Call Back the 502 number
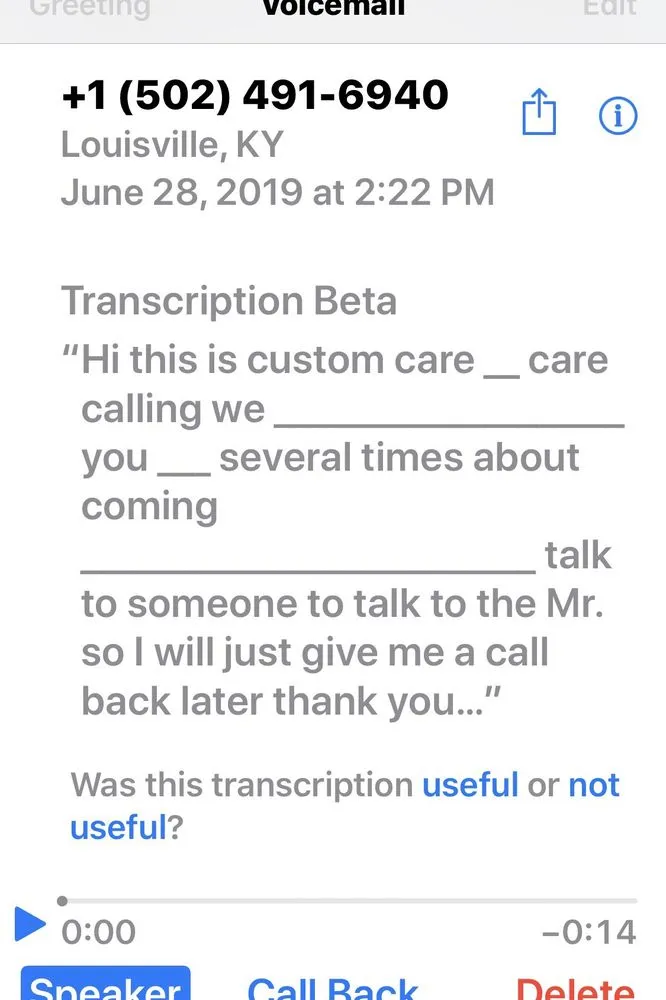This screenshot has height=1000, width=666. pyautogui.click(x=332, y=988)
